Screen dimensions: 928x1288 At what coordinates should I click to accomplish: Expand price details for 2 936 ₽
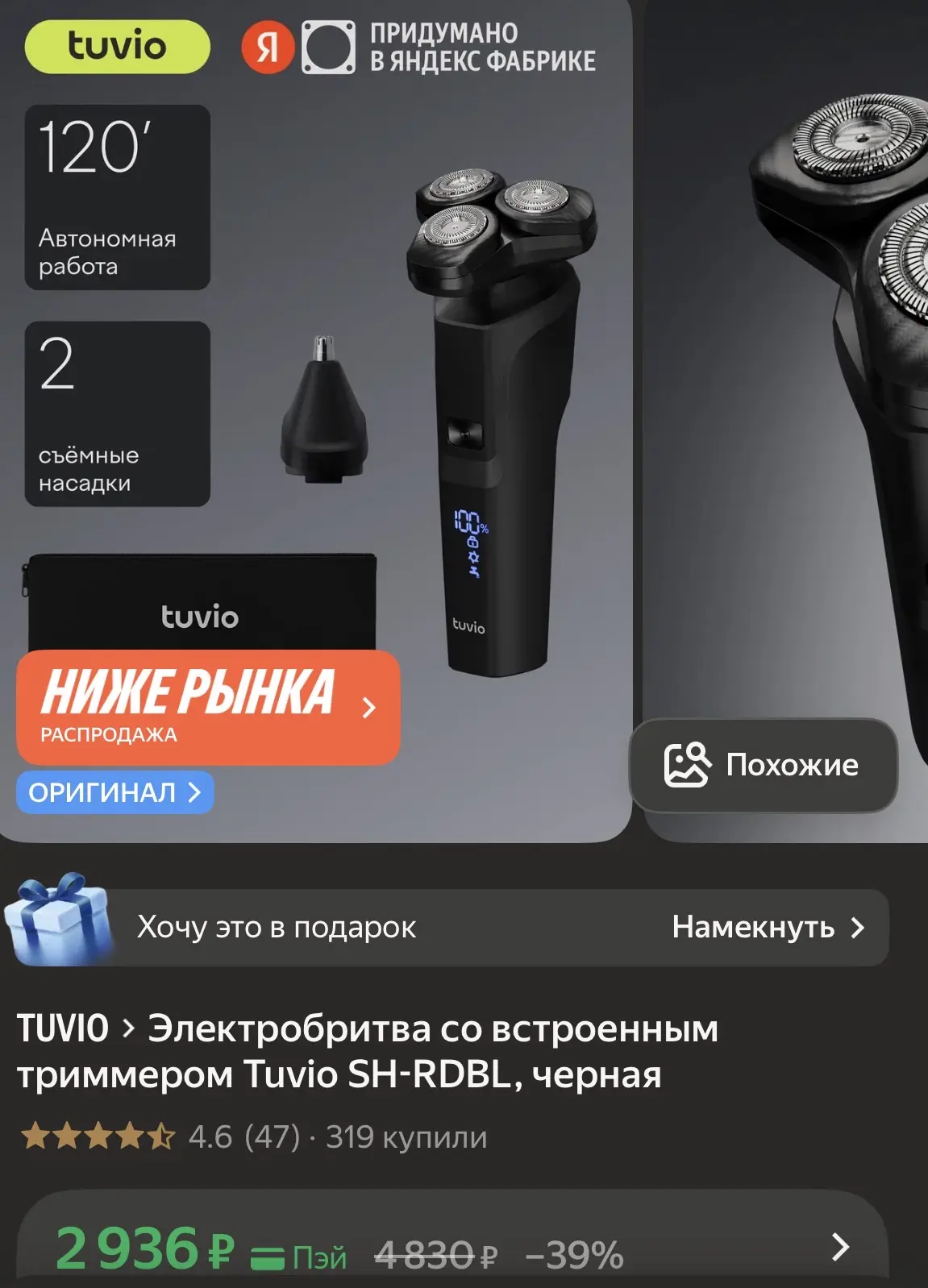[x=839, y=1247]
